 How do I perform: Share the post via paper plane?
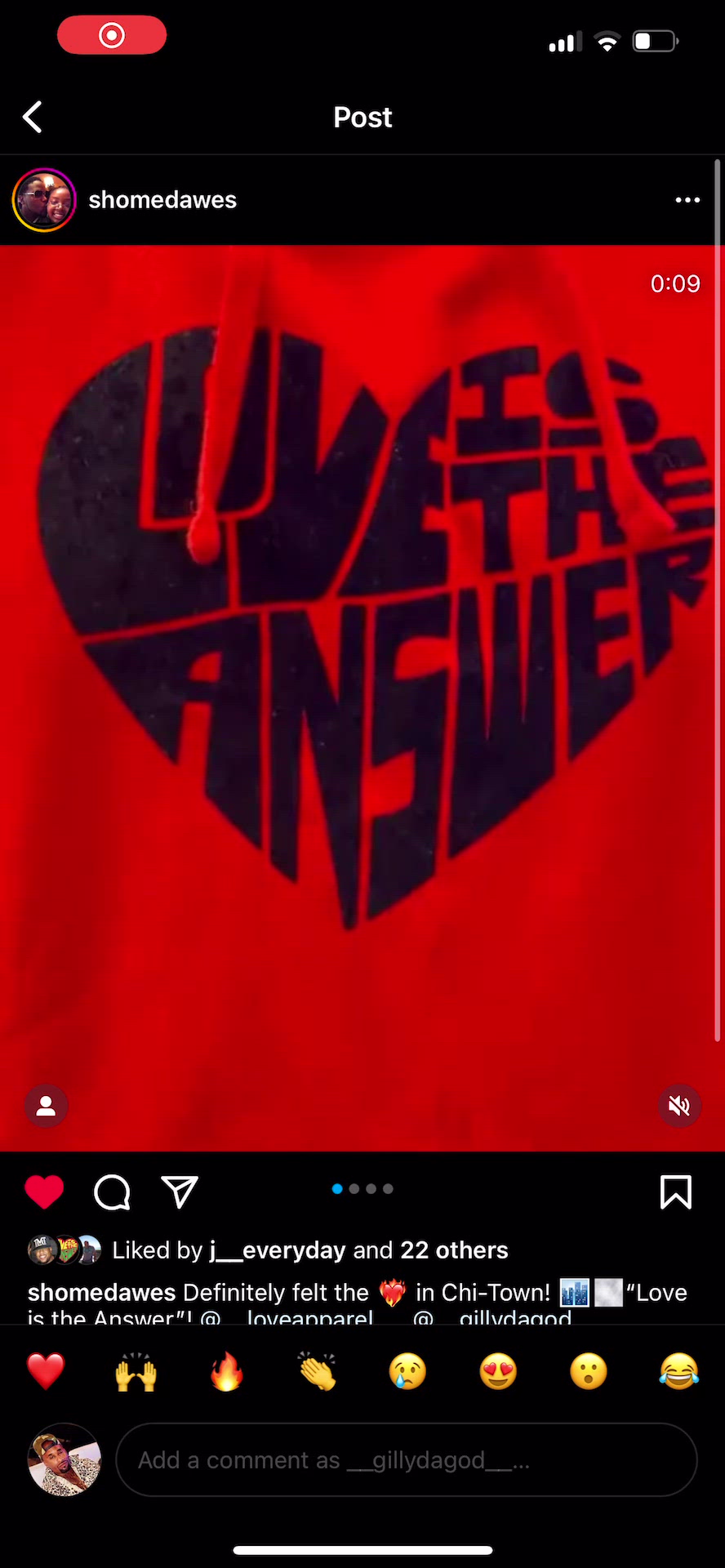[x=180, y=1192]
